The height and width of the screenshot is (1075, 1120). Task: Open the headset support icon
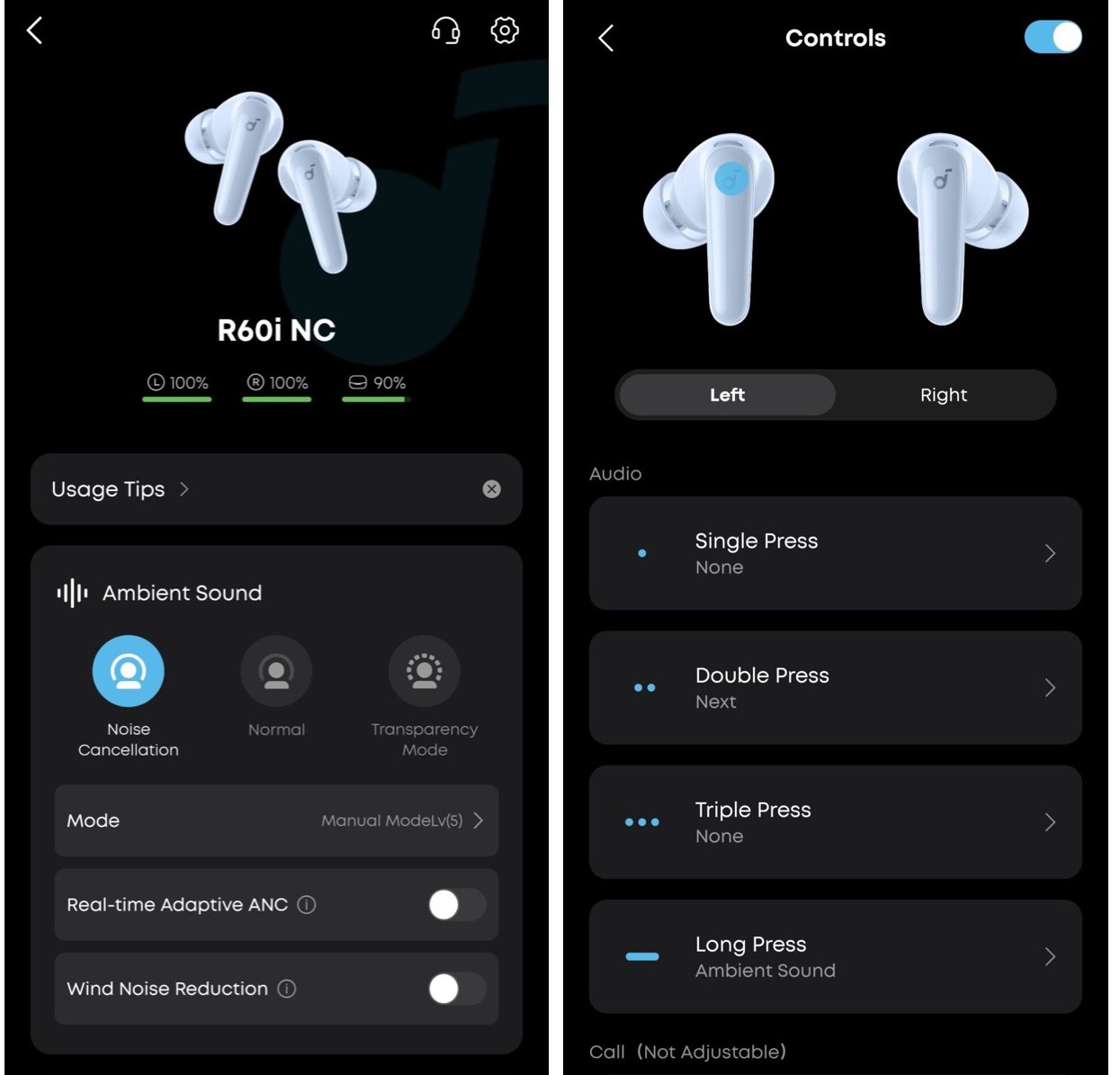(x=445, y=31)
